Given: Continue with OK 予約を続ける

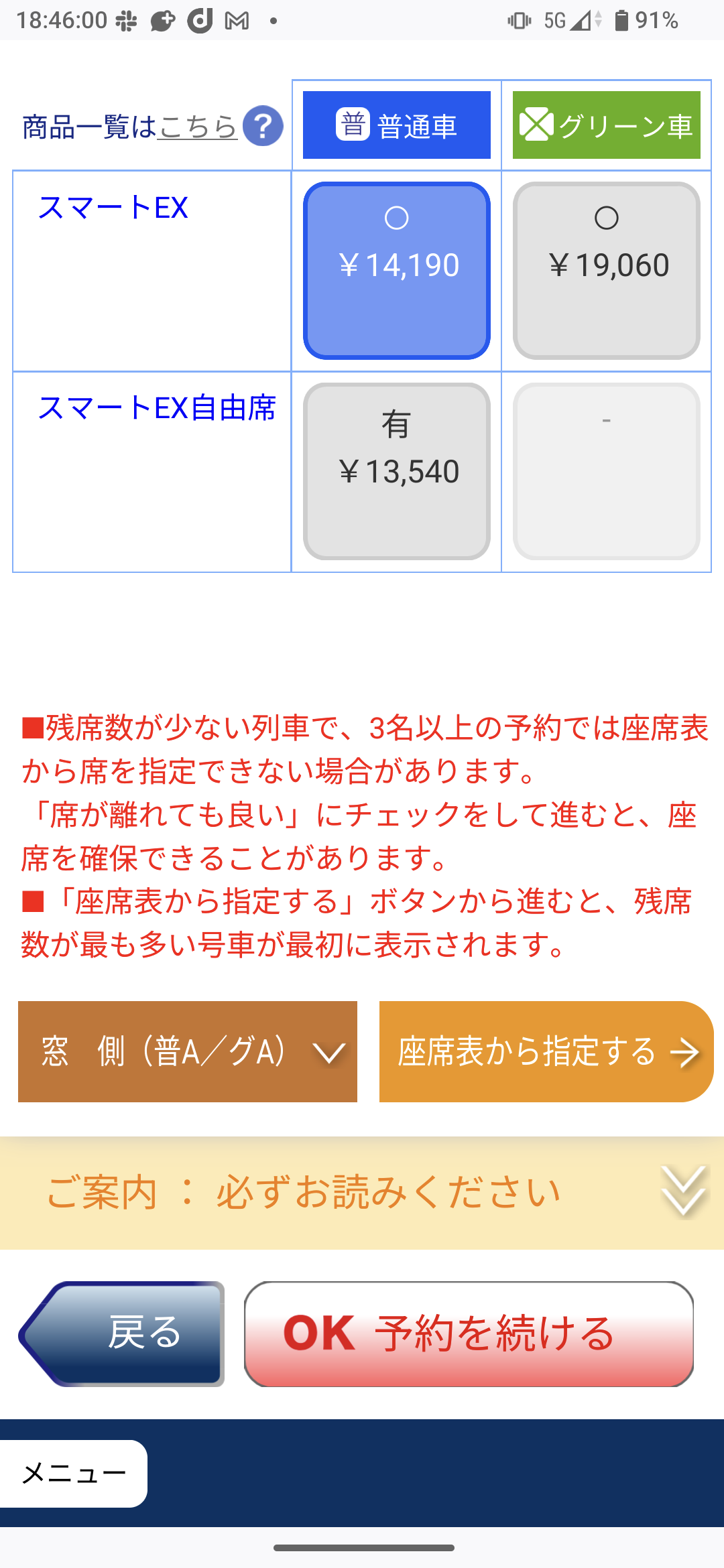Looking at the screenshot, I should (469, 1333).
